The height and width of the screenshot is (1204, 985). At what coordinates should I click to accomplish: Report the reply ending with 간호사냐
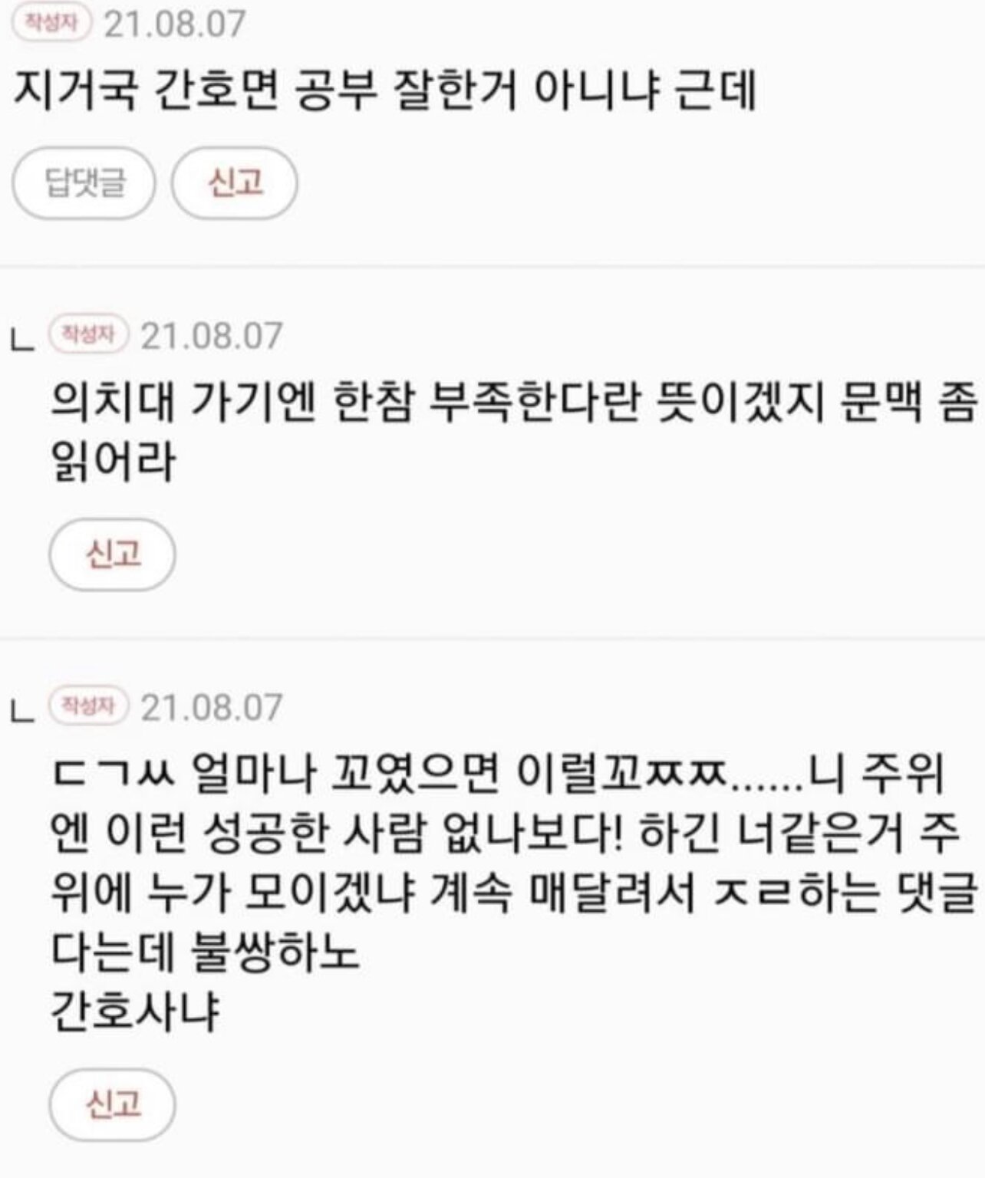click(112, 1104)
